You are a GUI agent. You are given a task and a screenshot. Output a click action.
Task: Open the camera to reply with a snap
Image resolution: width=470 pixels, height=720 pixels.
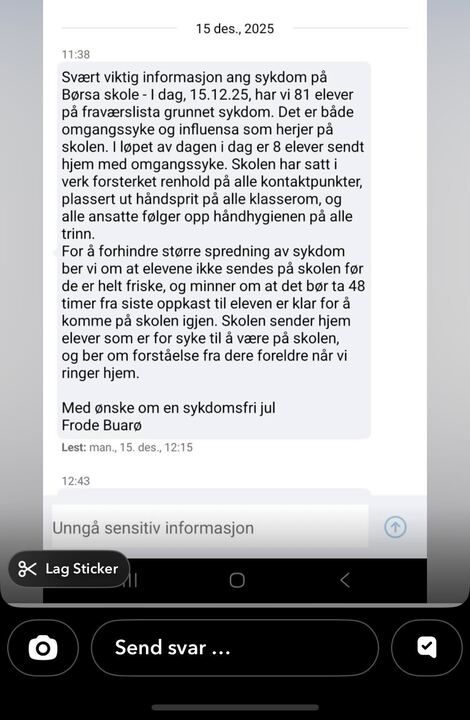pos(43,648)
